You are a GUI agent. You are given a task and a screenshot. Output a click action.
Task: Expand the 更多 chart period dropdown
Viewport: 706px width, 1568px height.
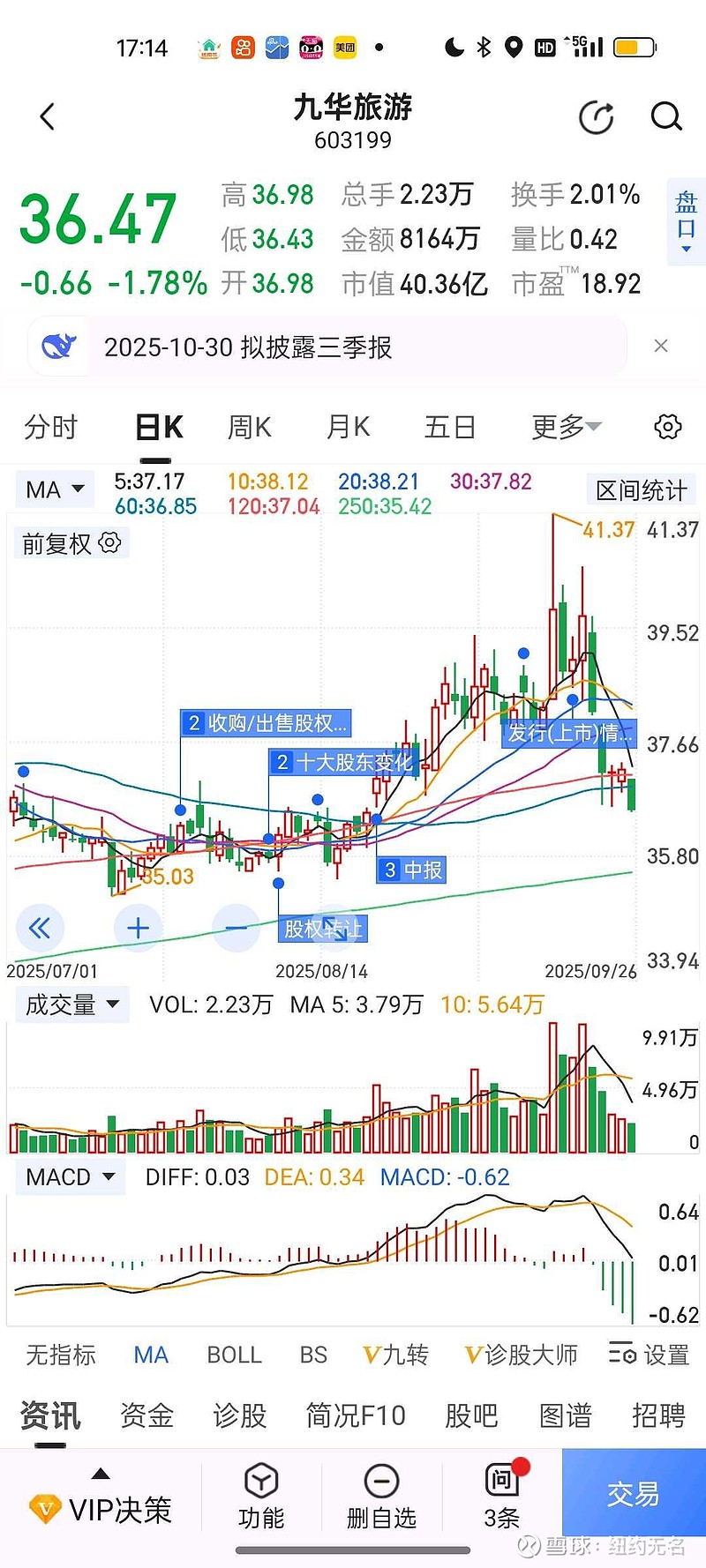click(566, 428)
